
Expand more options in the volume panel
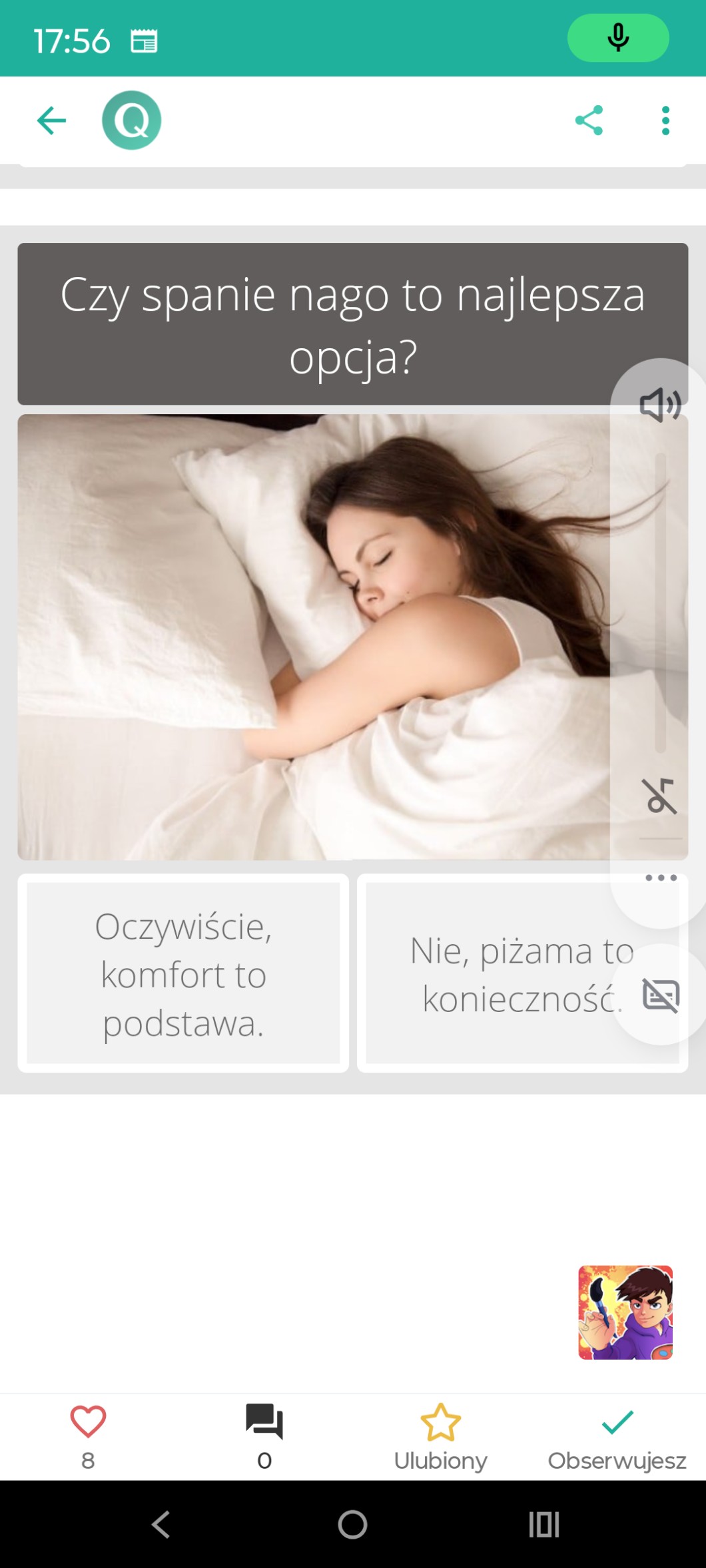(661, 878)
